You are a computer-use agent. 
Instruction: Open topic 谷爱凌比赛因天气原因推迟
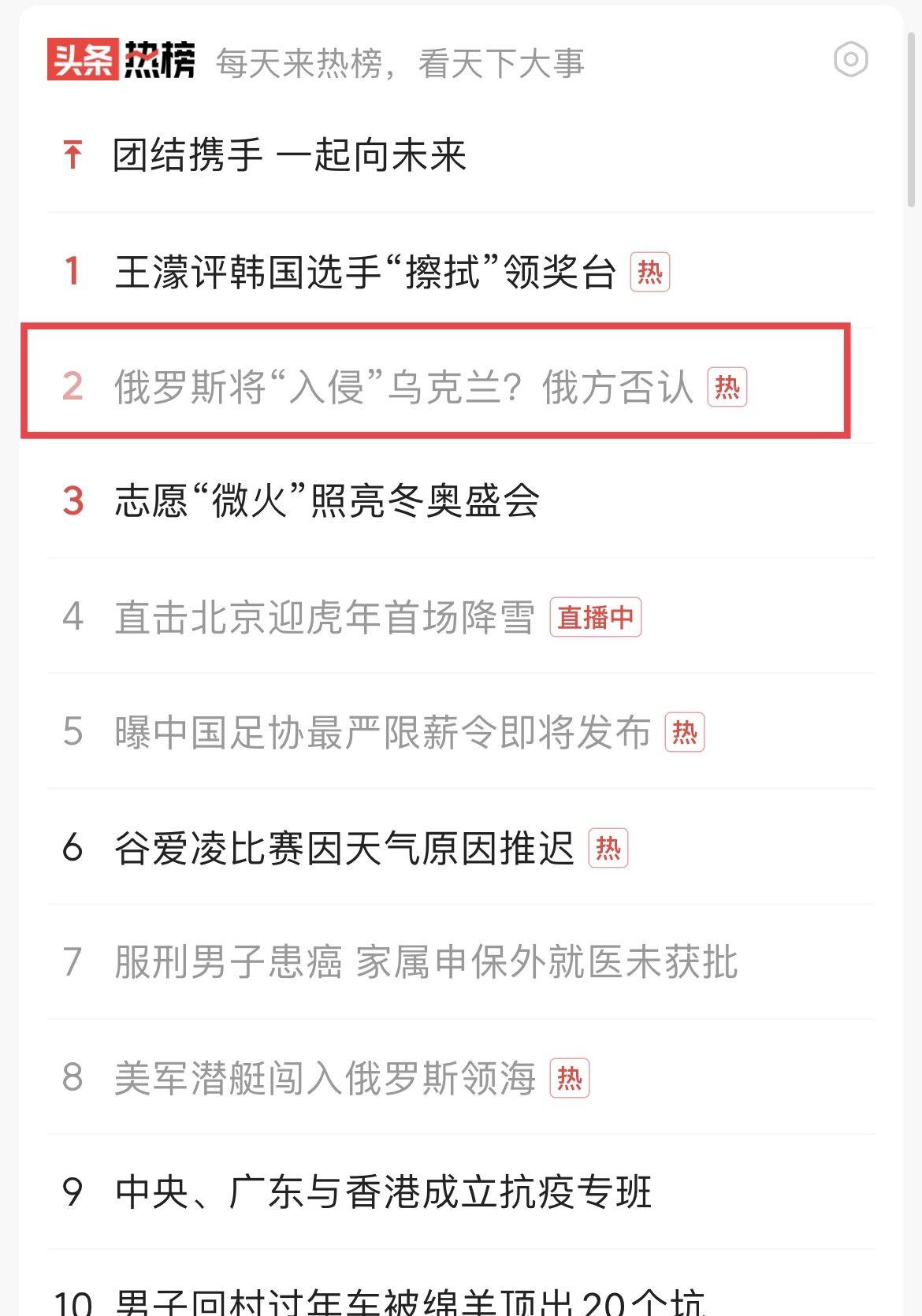click(344, 849)
